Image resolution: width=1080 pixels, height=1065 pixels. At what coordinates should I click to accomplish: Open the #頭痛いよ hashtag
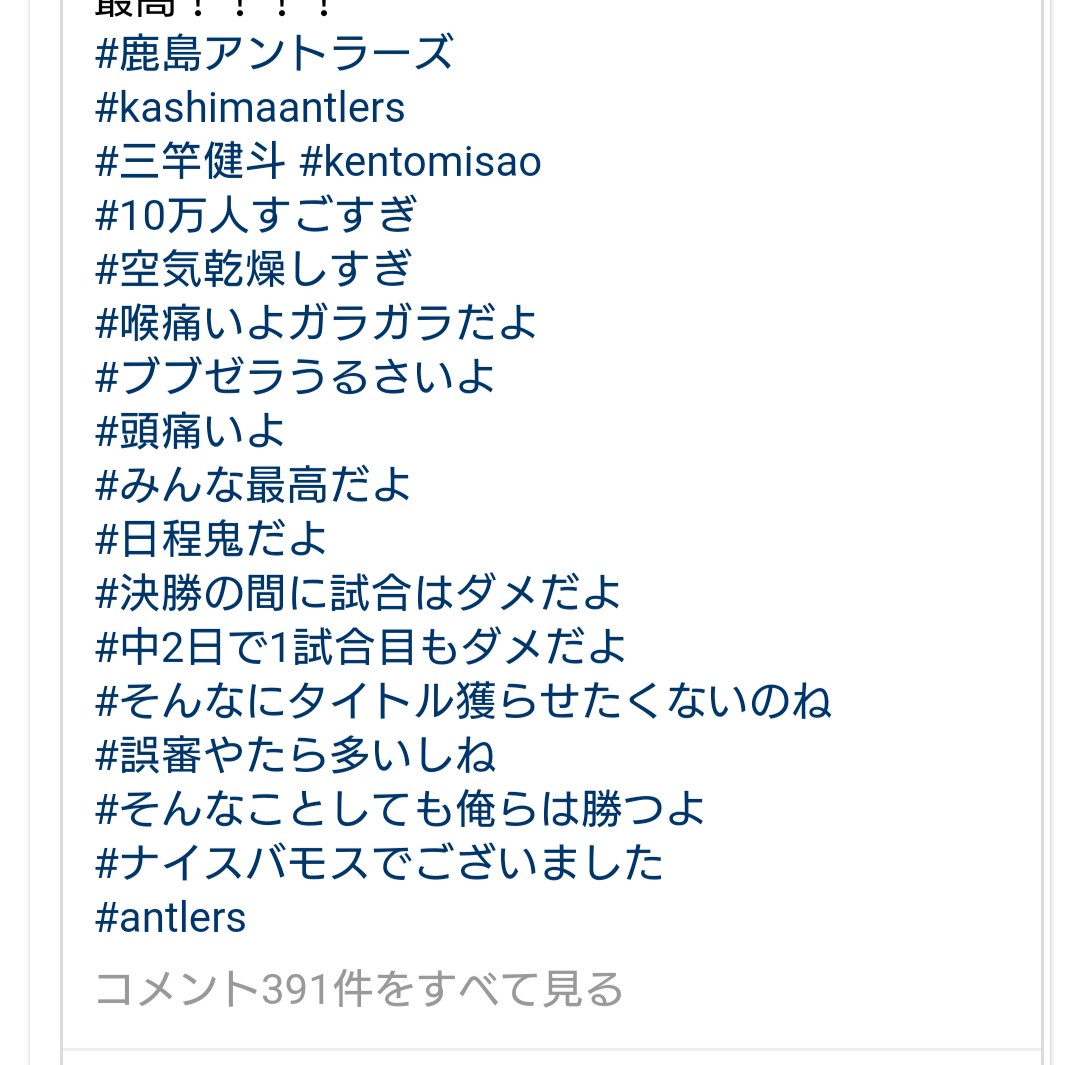click(x=190, y=431)
